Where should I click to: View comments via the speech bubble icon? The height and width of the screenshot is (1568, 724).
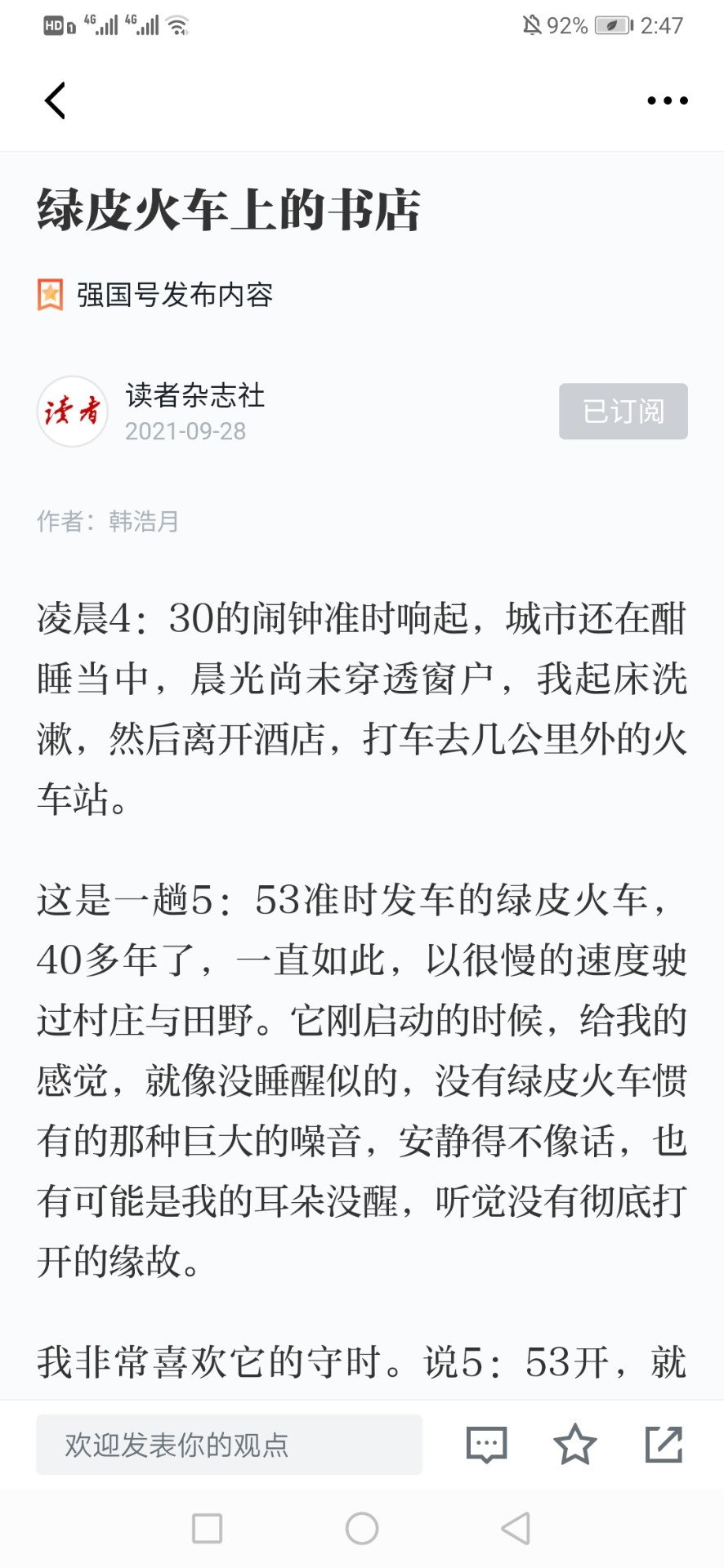[x=486, y=1445]
